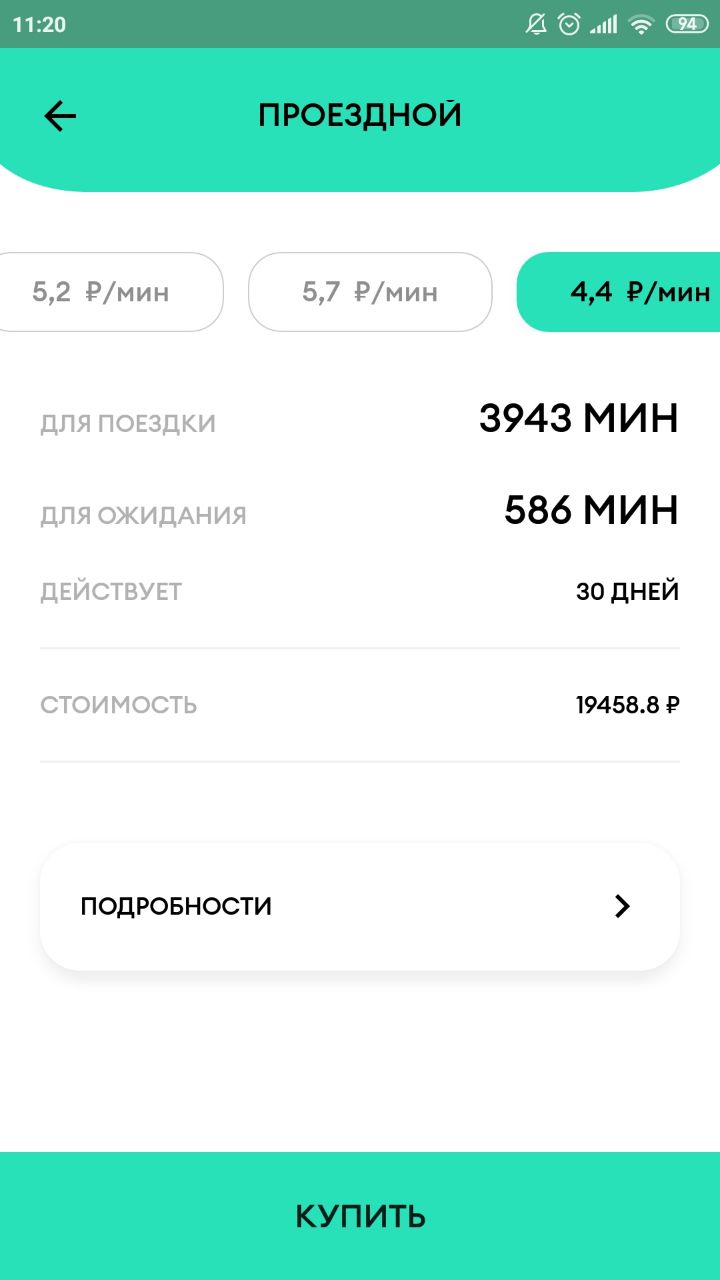
Task: Tap the selected 4,4 ₽/мин tariff chip
Action: point(618,292)
